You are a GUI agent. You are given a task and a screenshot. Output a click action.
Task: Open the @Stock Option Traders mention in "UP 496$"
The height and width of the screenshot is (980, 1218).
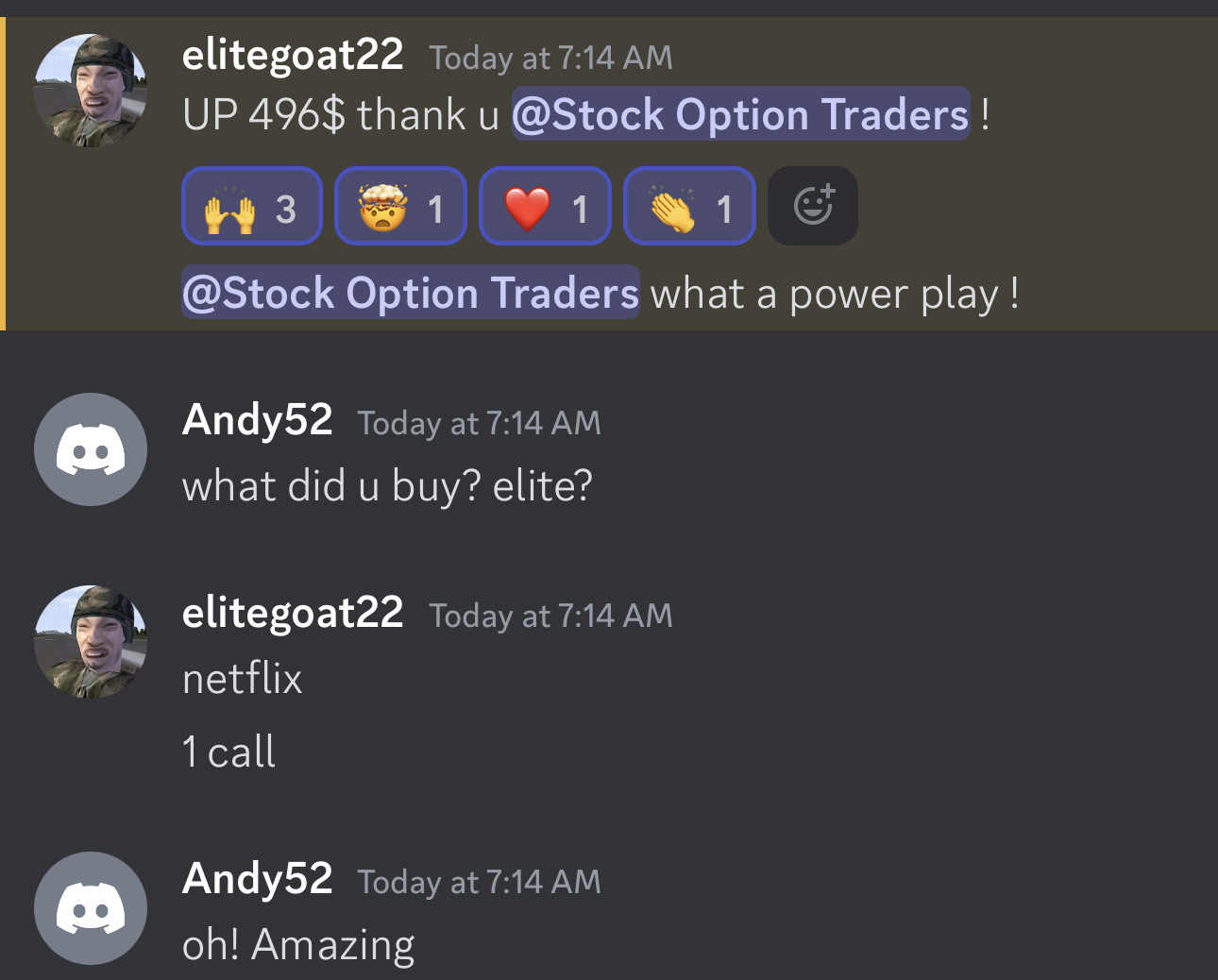(740, 114)
